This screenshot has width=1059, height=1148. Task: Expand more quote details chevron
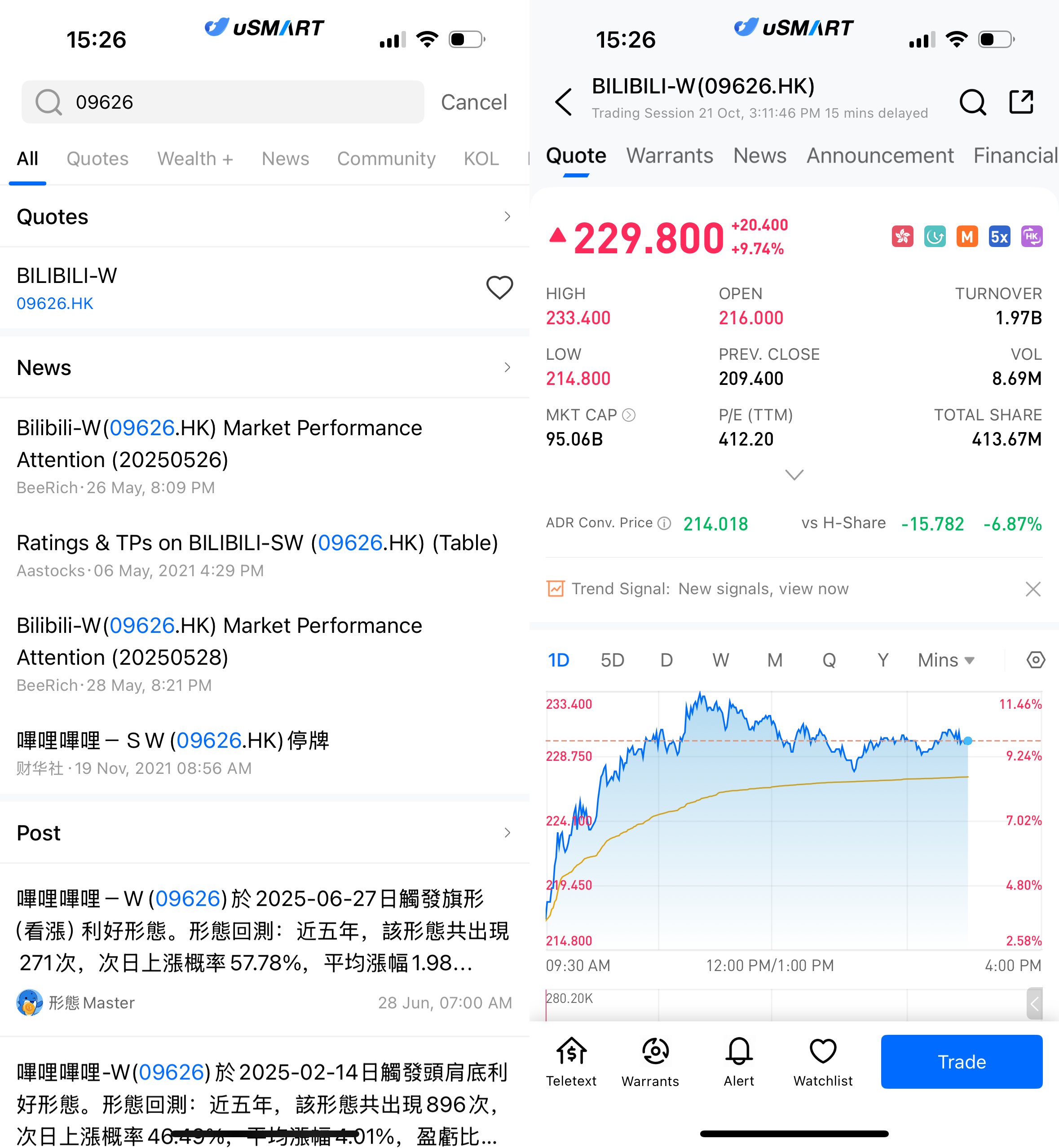(794, 475)
